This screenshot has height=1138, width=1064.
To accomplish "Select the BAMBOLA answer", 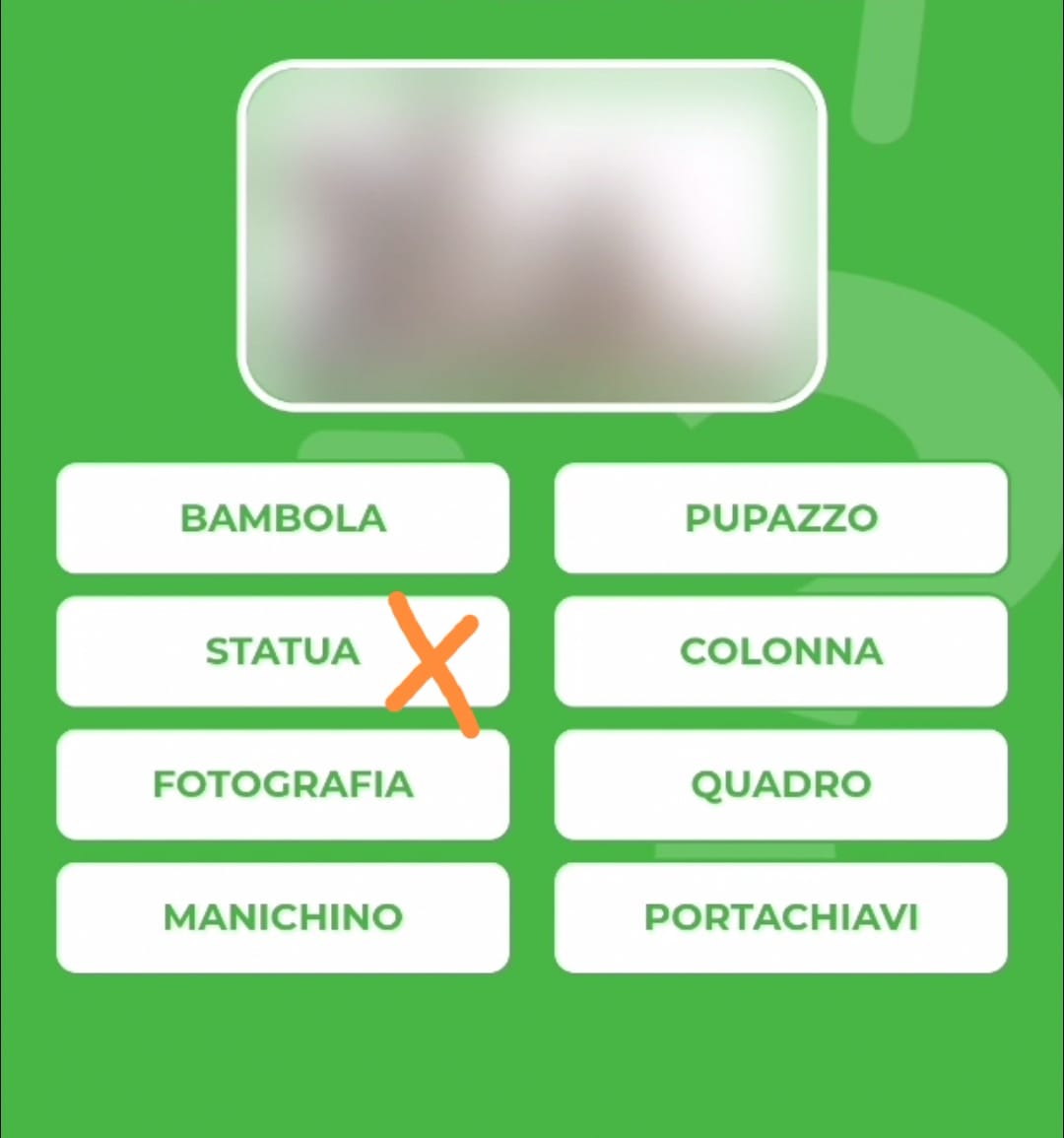I will 283,518.
